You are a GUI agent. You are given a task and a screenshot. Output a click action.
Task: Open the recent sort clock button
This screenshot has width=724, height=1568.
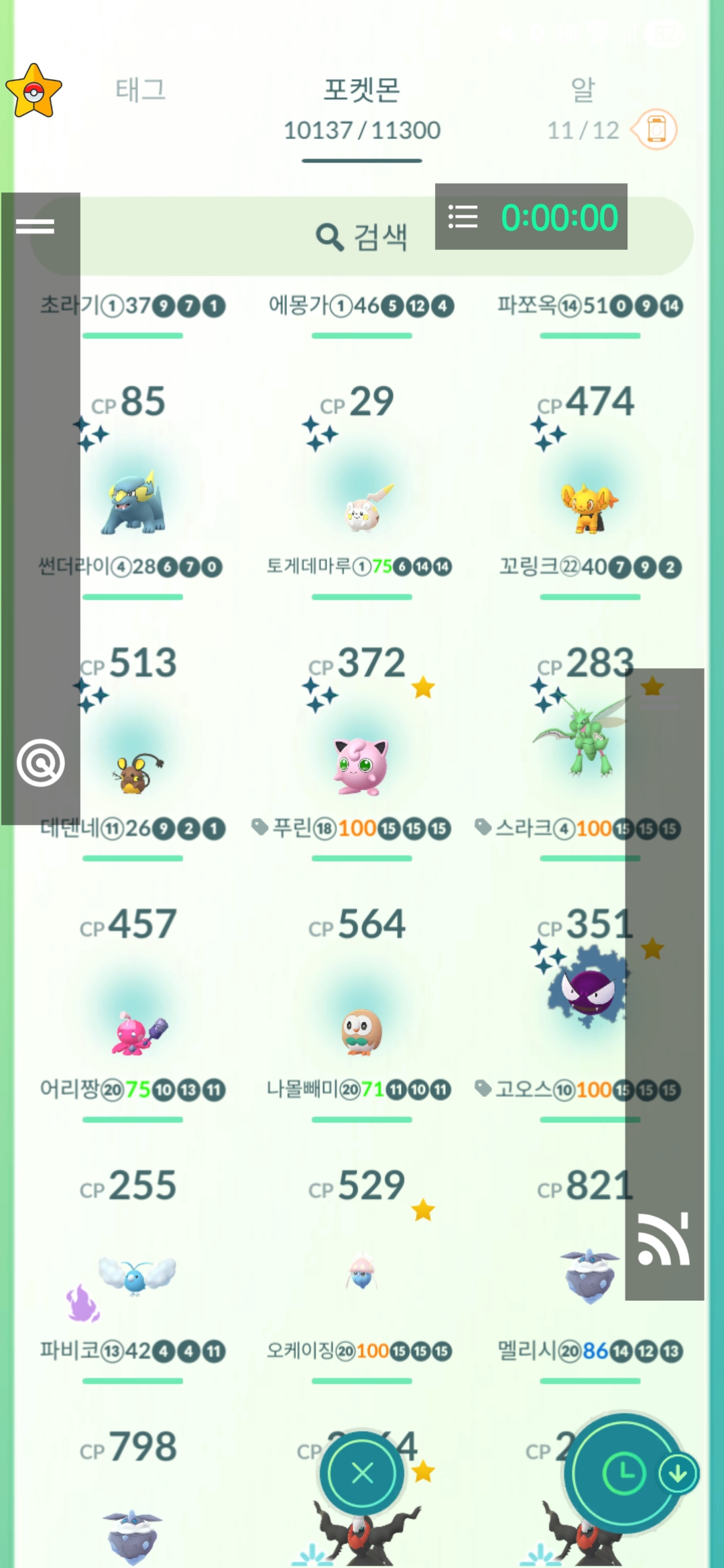(623, 1474)
